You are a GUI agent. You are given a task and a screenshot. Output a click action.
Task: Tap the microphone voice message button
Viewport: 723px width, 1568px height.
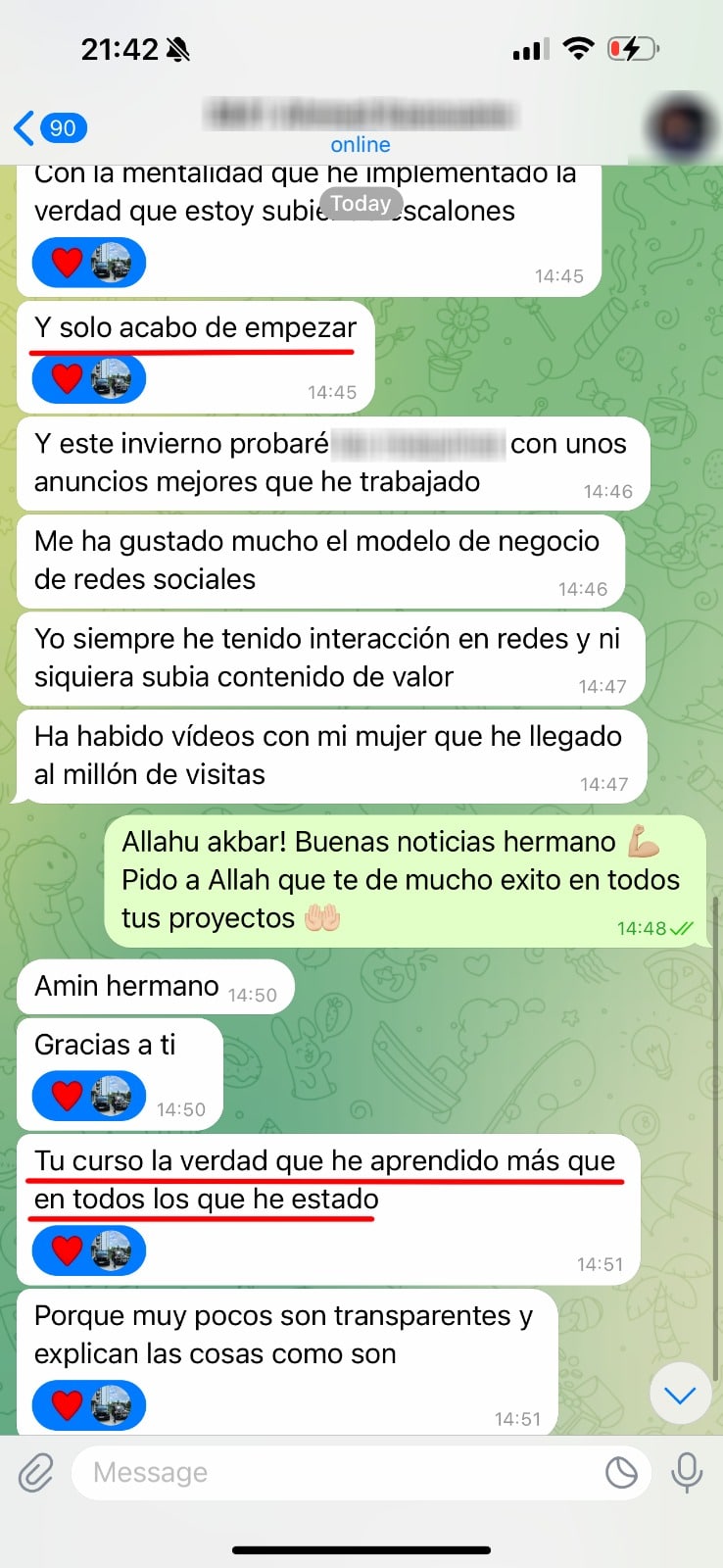687,1472
